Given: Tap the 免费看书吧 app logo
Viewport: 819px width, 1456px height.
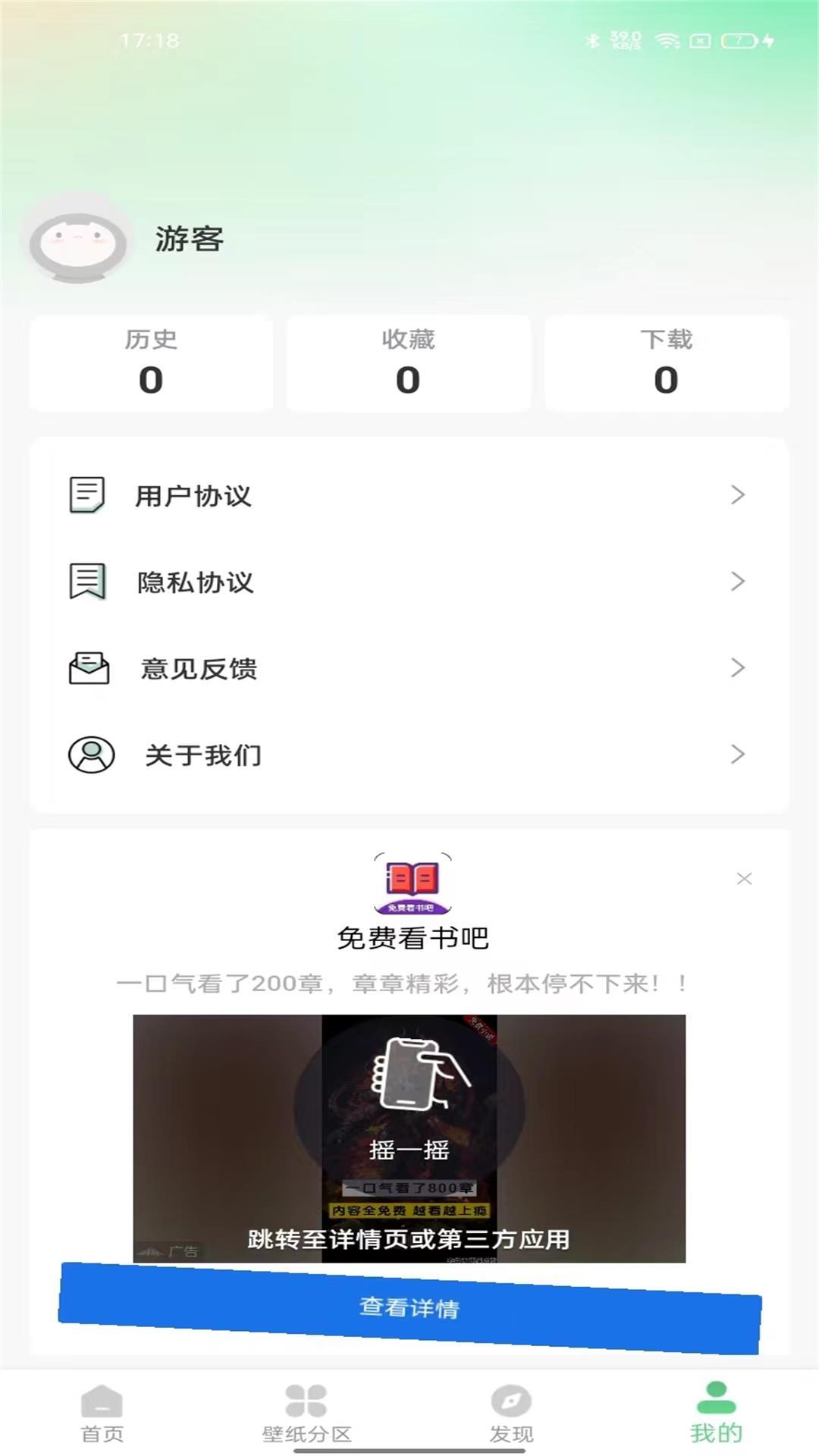Looking at the screenshot, I should [x=413, y=883].
